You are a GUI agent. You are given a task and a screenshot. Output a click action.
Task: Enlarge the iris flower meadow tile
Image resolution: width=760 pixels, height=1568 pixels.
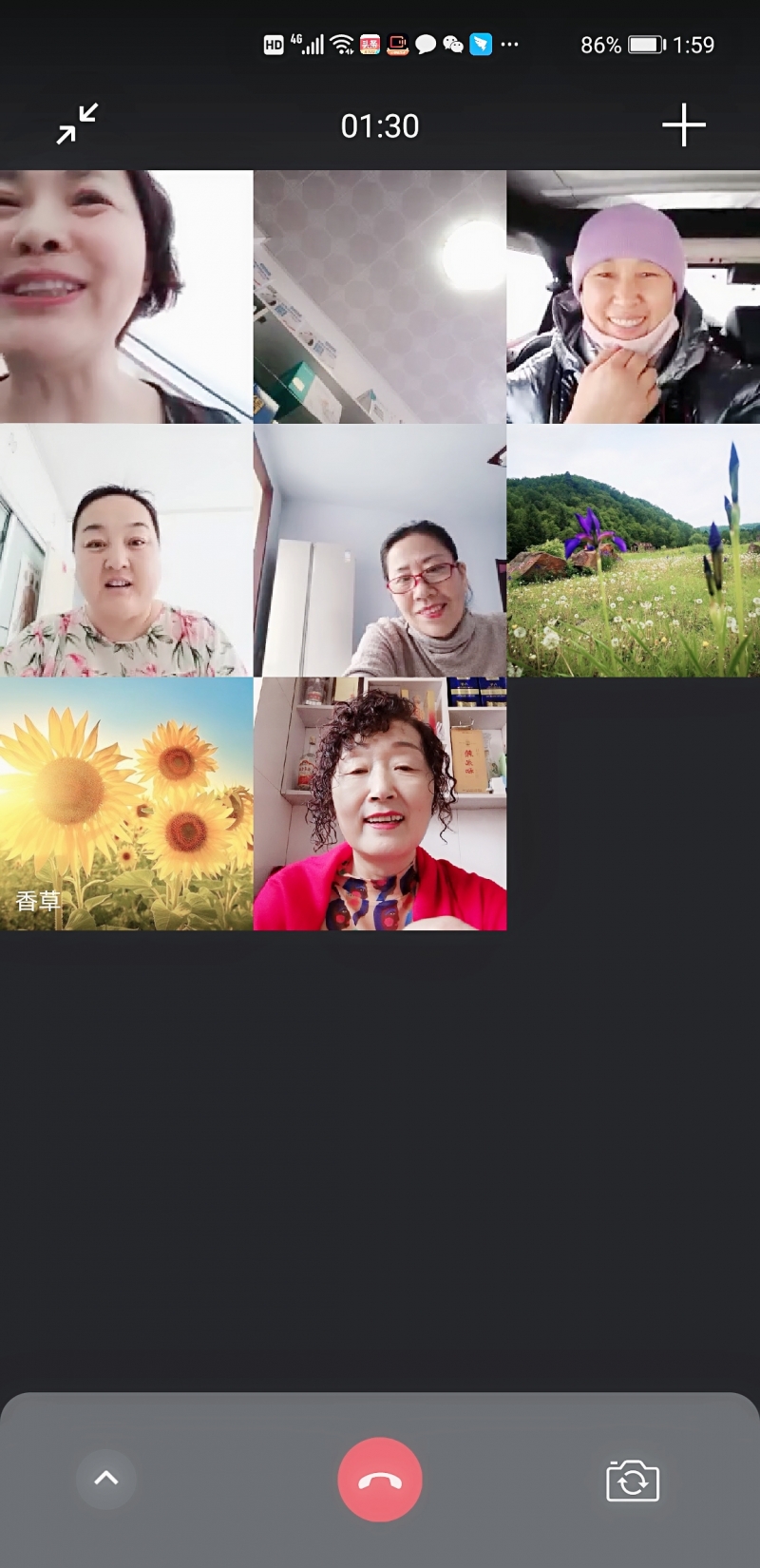pos(633,550)
